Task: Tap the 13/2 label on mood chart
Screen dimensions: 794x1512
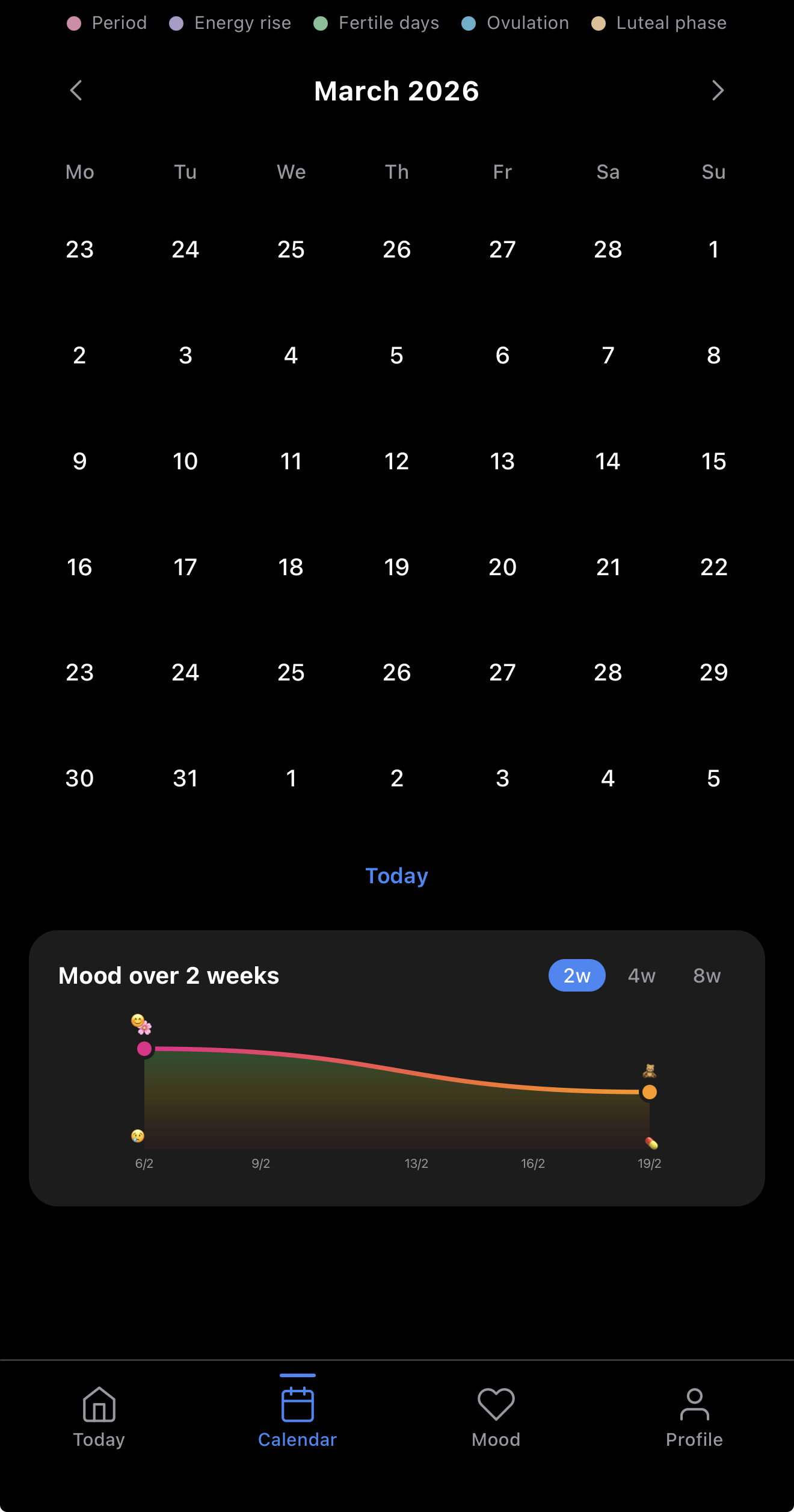Action: (x=417, y=1163)
